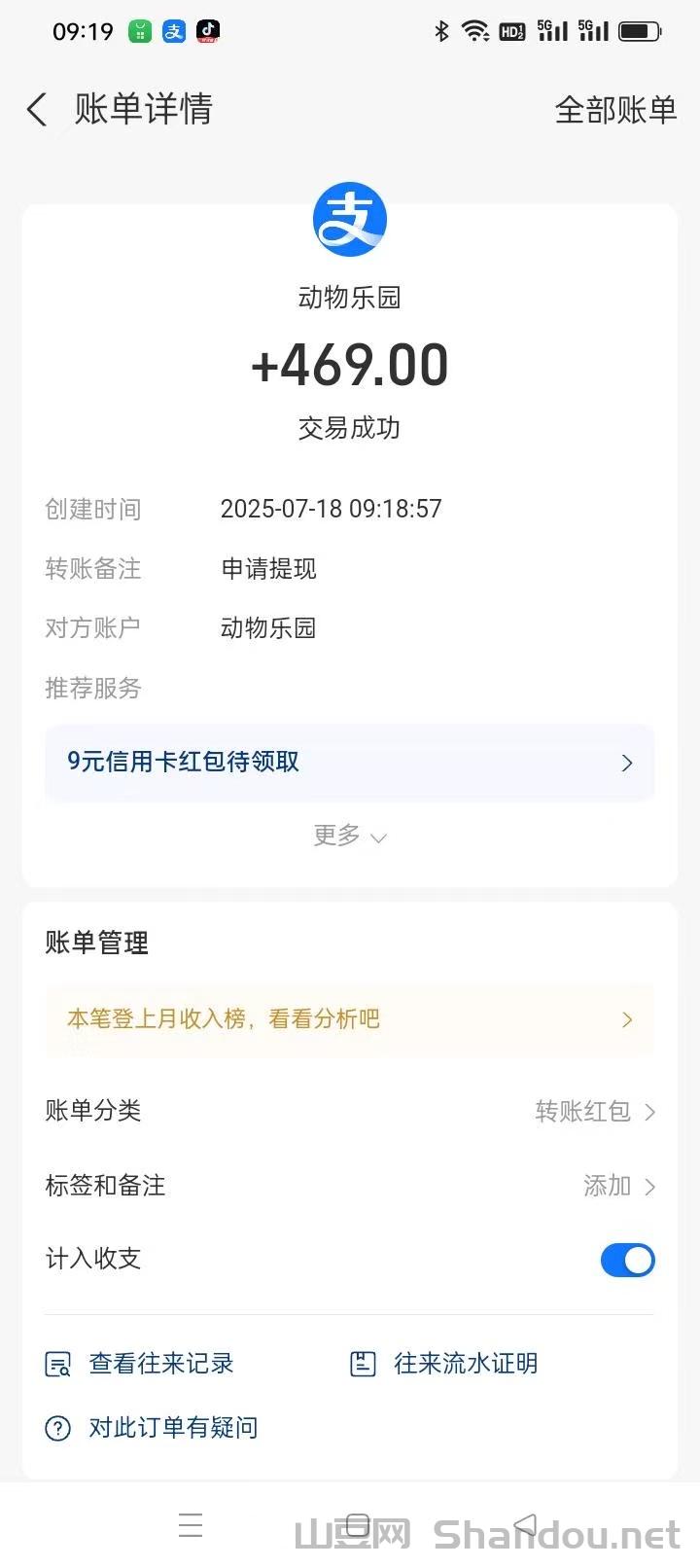The height and width of the screenshot is (1568, 700).
Task: Expand 更多 details
Action: click(349, 836)
